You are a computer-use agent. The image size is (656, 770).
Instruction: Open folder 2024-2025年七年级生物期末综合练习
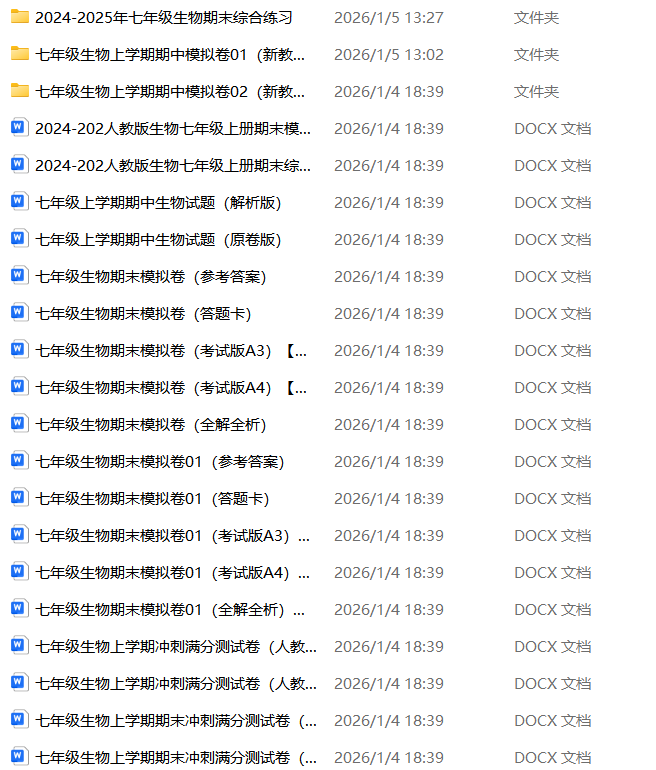click(165, 17)
